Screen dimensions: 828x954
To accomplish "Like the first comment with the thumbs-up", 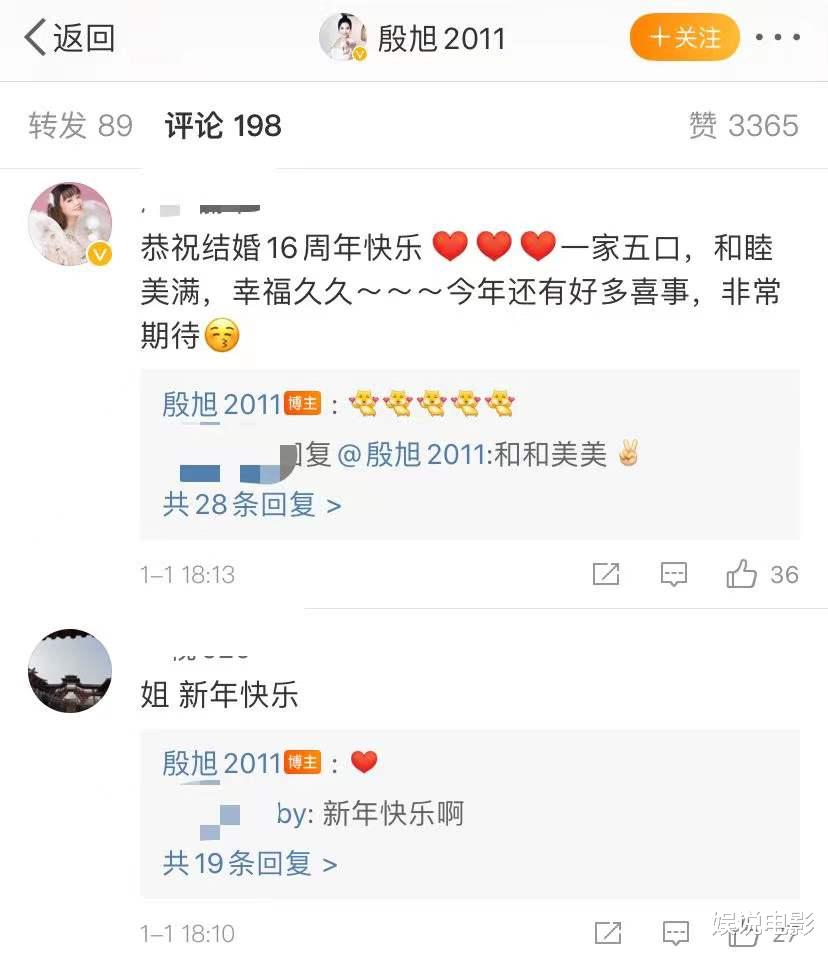I will point(743,574).
